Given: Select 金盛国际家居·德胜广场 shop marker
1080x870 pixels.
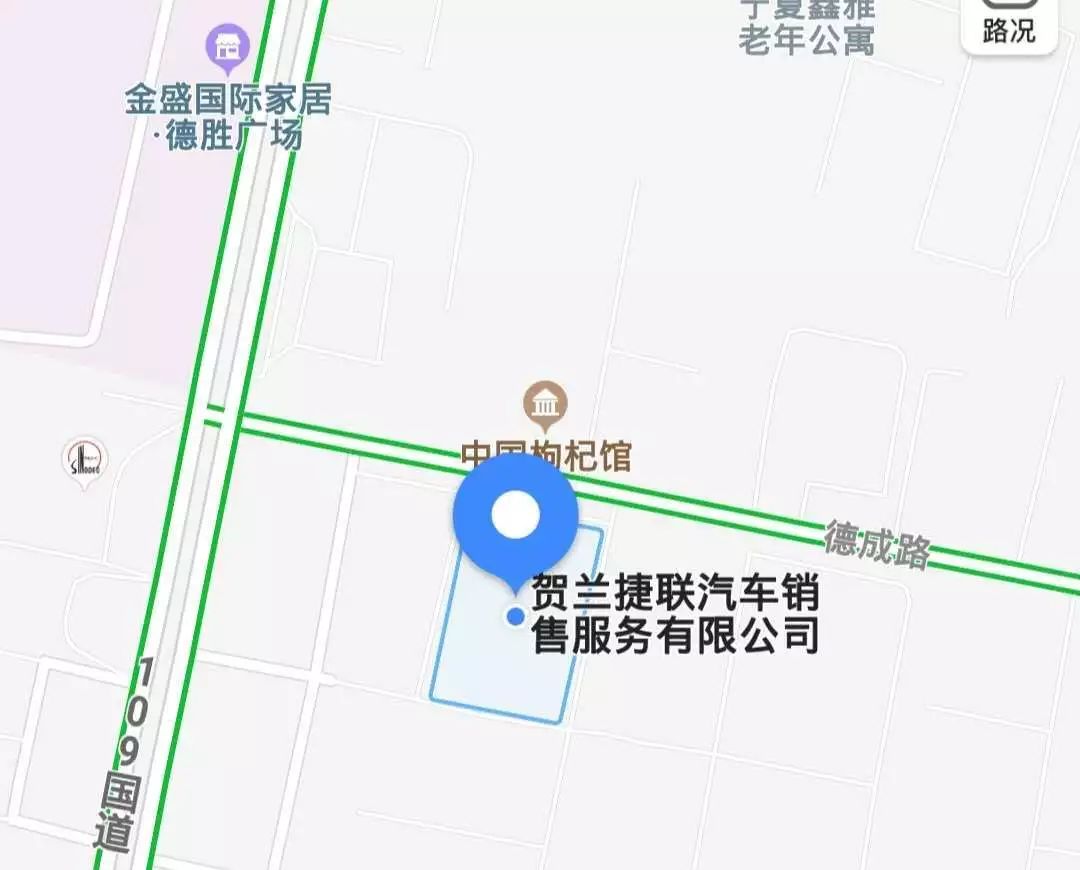Looking at the screenshot, I should (x=228, y=48).
